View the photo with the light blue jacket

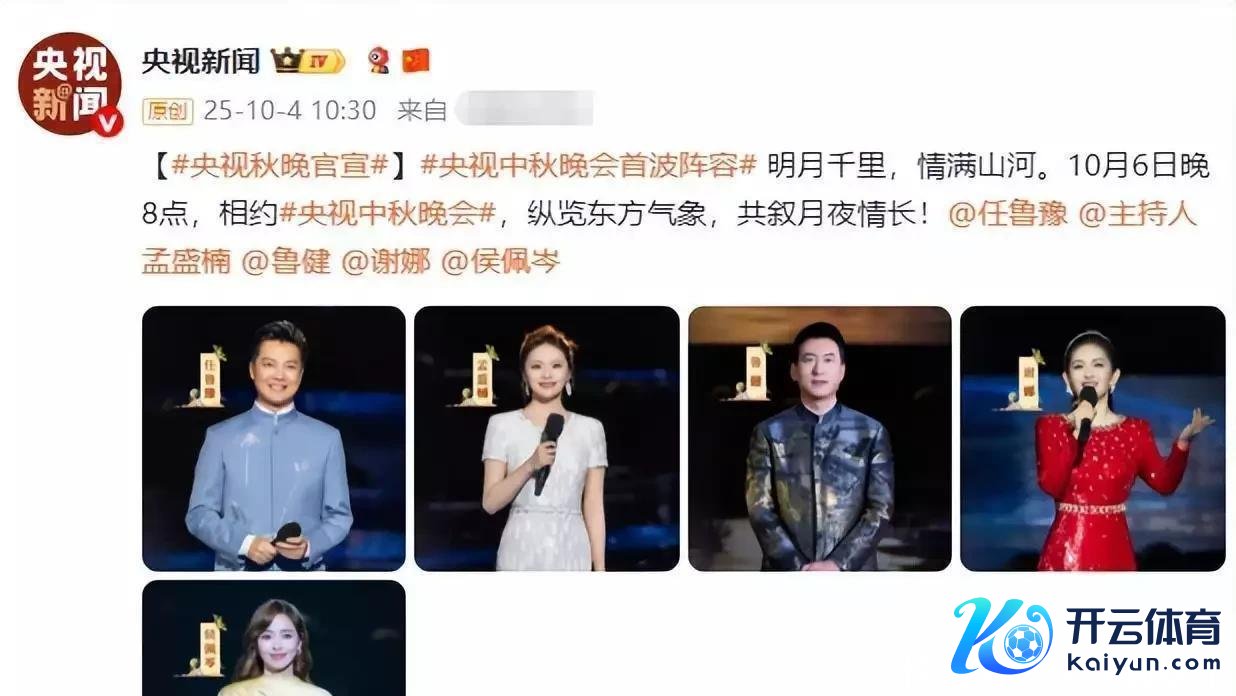point(273,438)
